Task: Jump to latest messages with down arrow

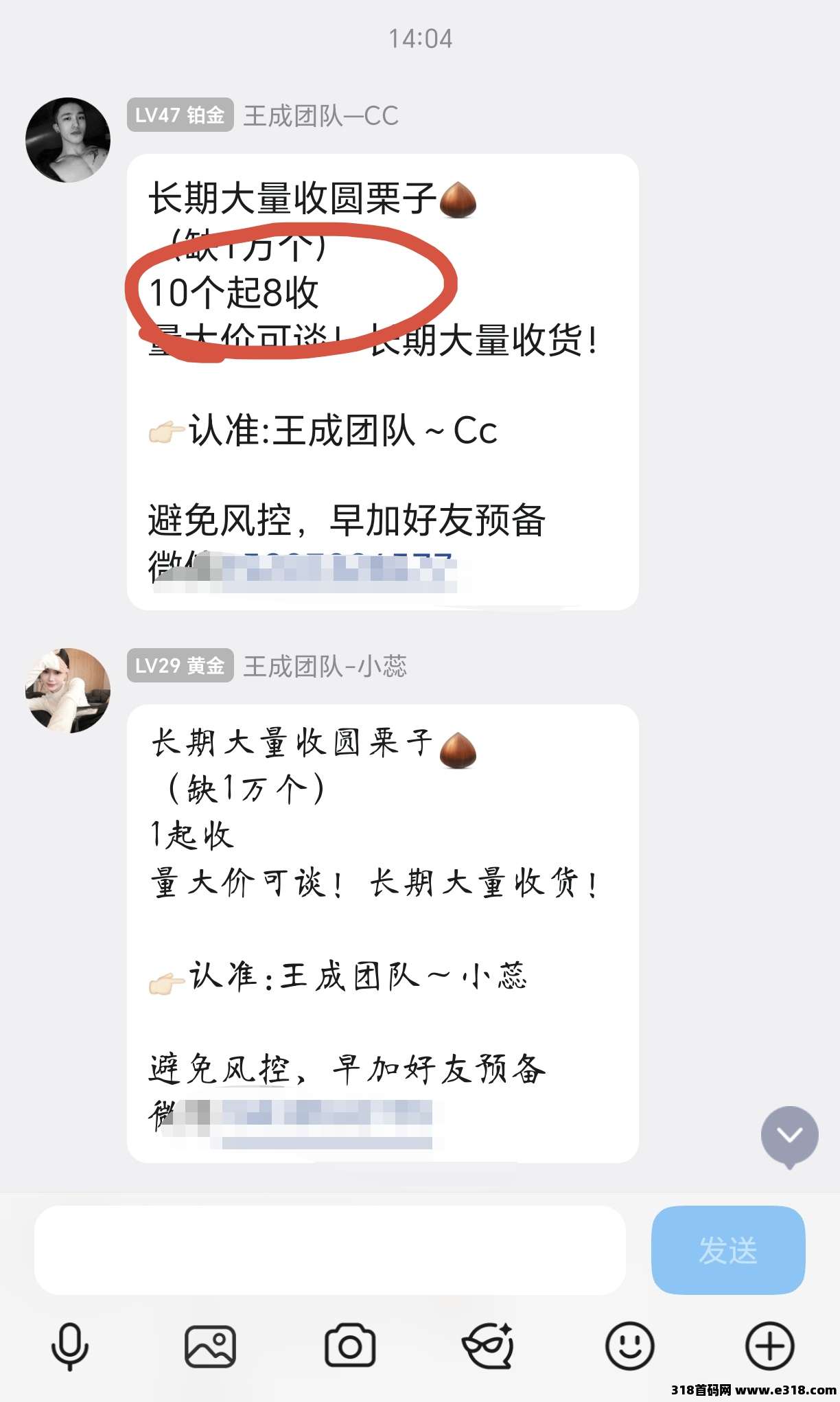Action: coord(789,1136)
